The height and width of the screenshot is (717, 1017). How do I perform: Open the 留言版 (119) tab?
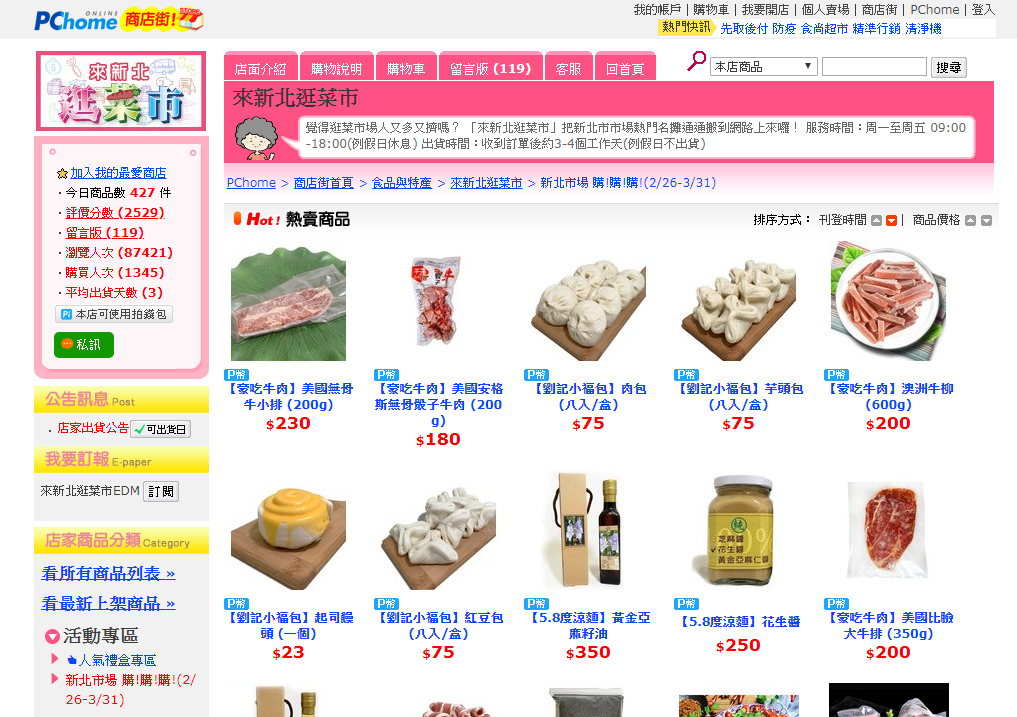pyautogui.click(x=490, y=69)
